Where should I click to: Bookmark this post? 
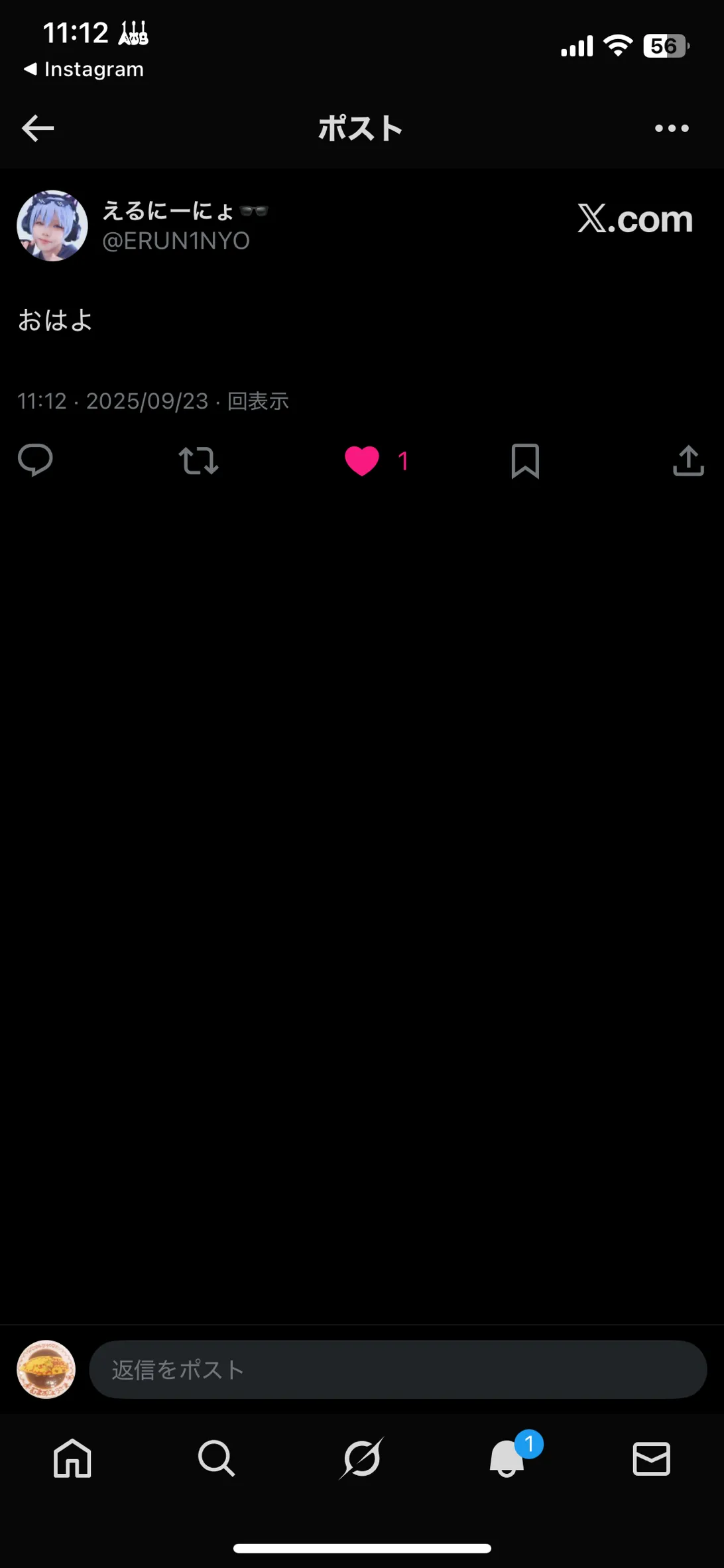point(525,460)
